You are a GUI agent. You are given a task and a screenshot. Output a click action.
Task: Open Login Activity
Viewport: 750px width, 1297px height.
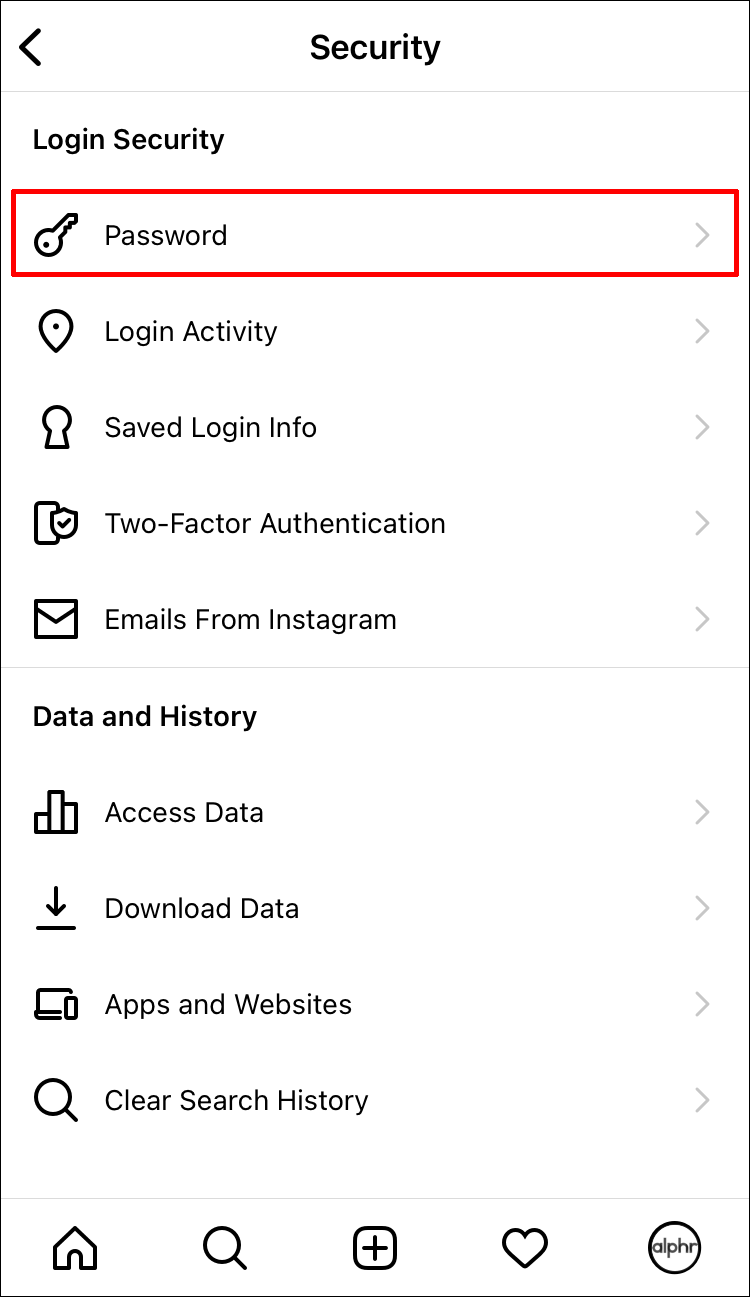[375, 332]
